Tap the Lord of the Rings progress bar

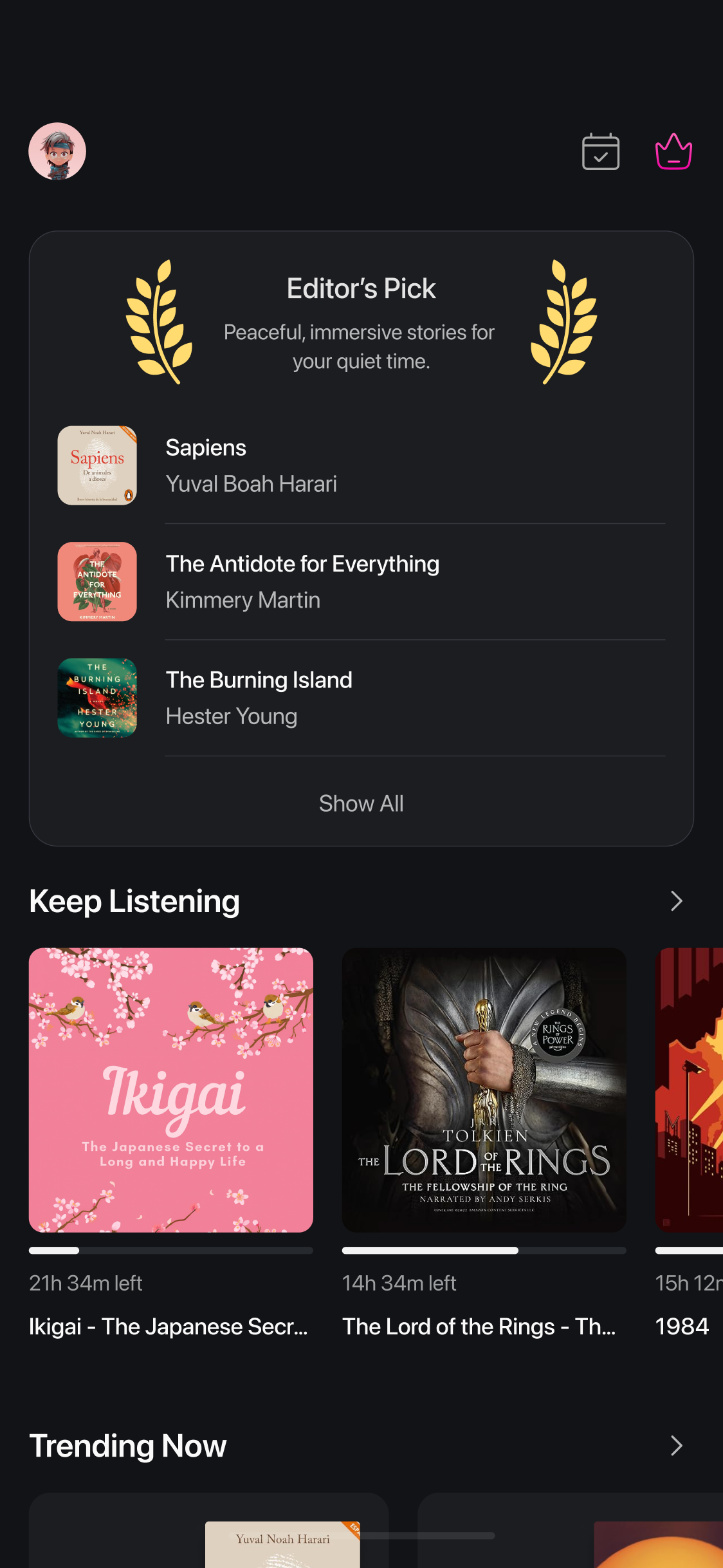point(484,1250)
